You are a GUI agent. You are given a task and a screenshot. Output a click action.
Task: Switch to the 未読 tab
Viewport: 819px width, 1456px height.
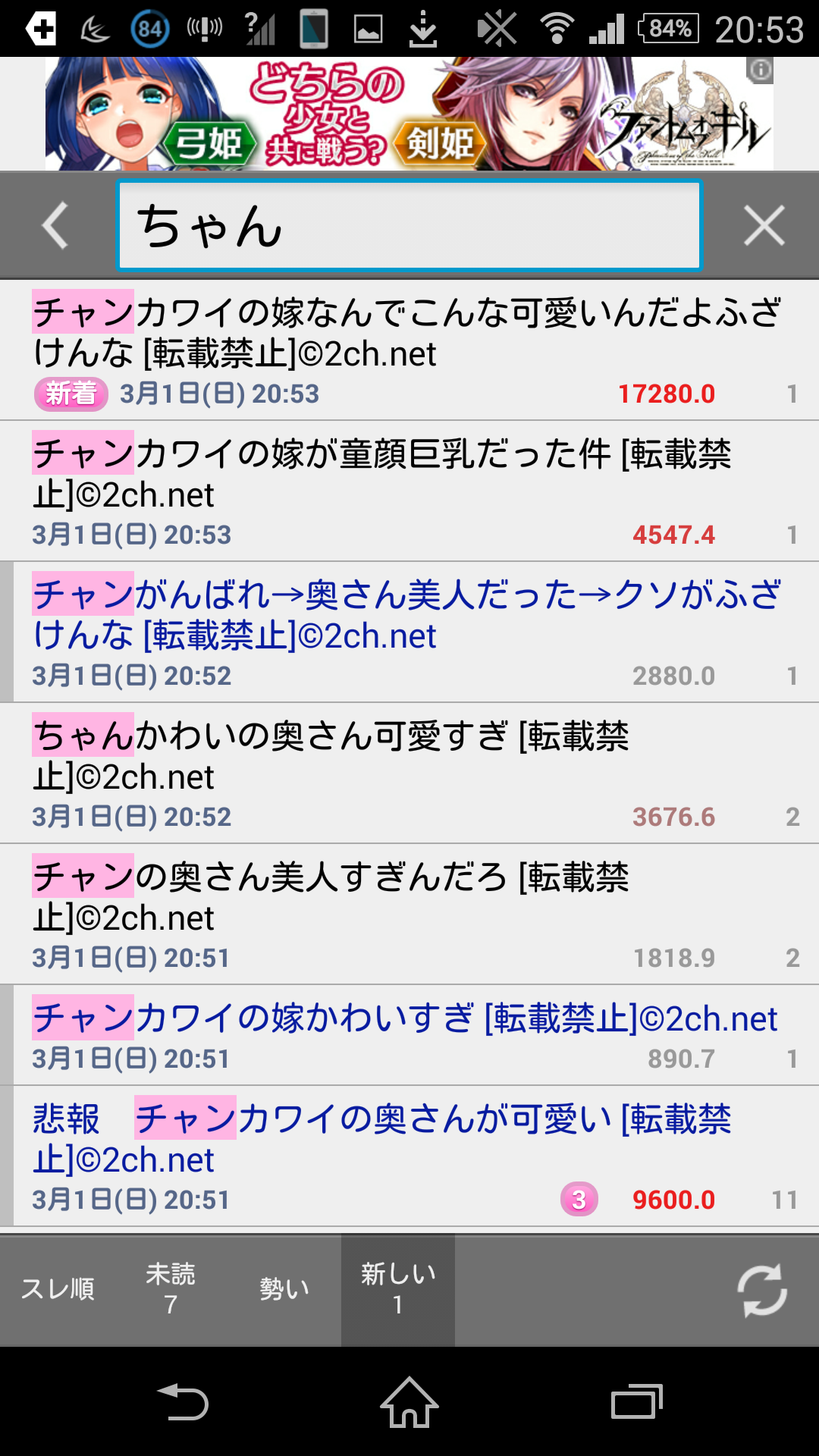[x=171, y=1289]
